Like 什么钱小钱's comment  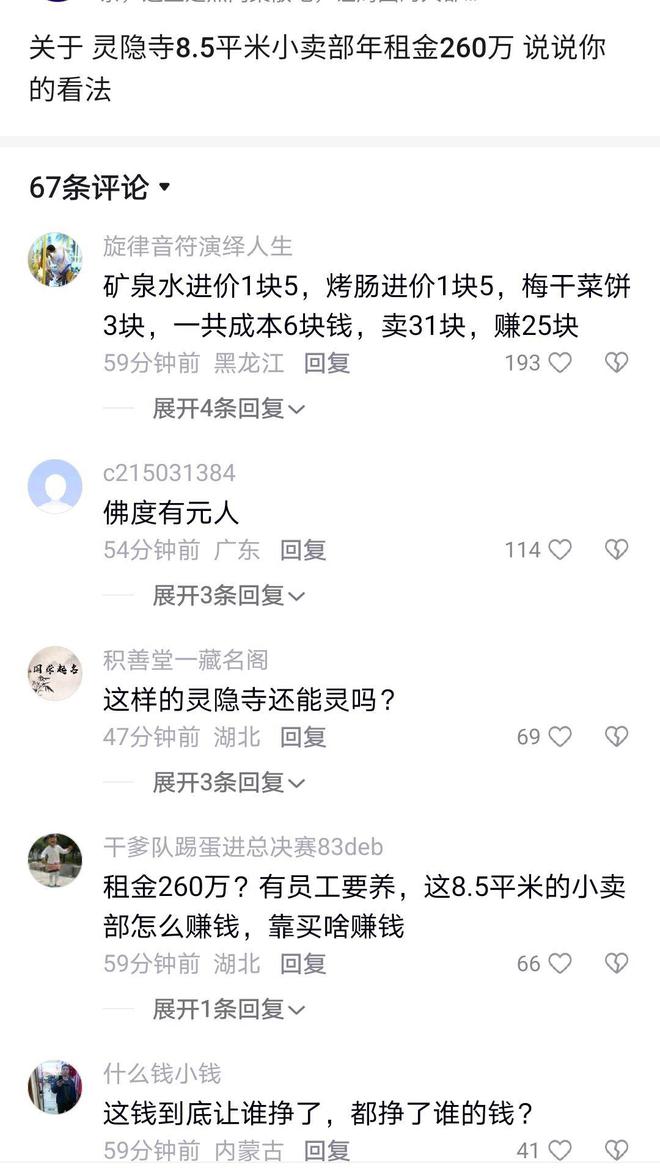[x=559, y=1151]
